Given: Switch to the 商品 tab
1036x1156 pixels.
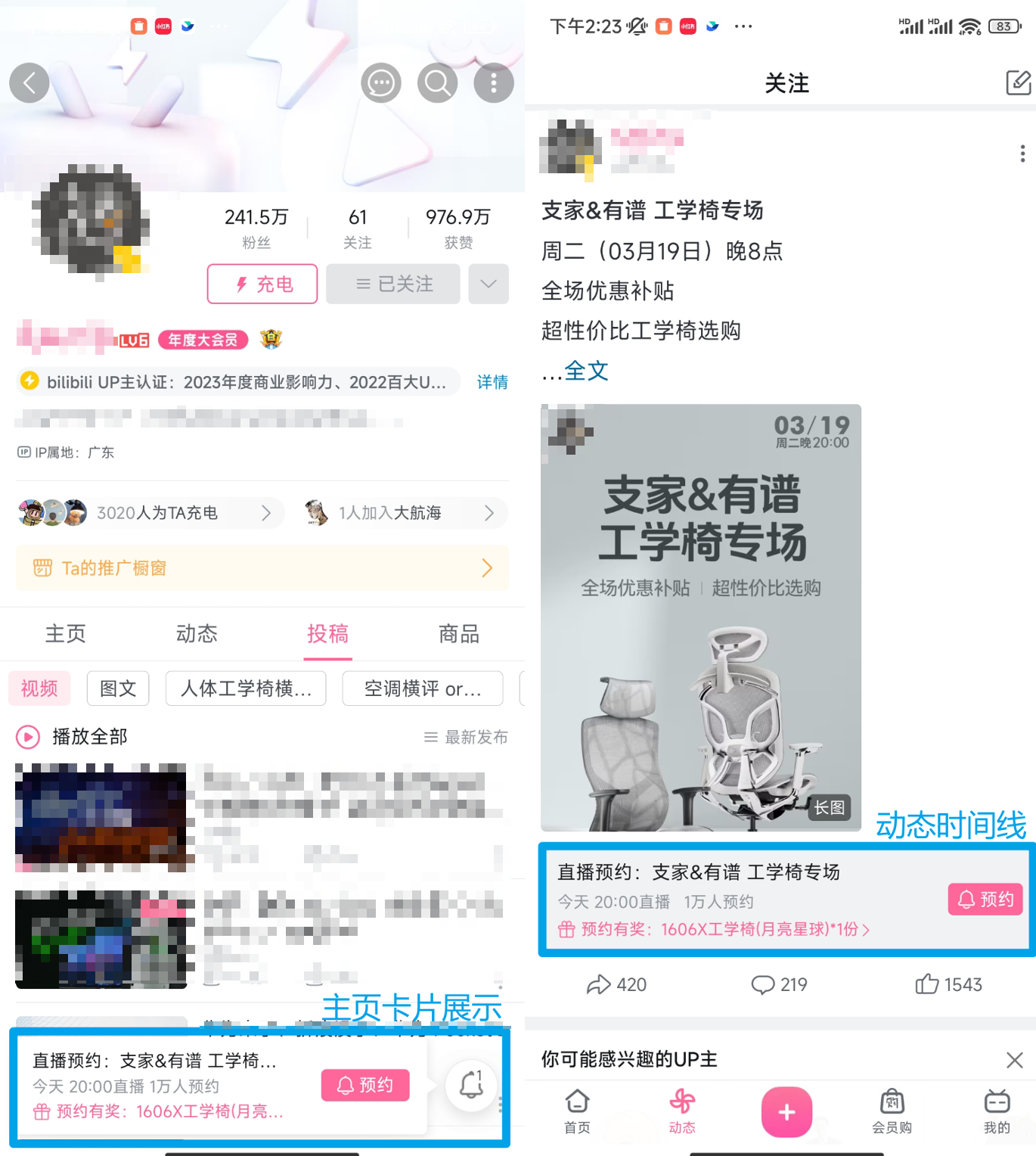Looking at the screenshot, I should tap(458, 634).
